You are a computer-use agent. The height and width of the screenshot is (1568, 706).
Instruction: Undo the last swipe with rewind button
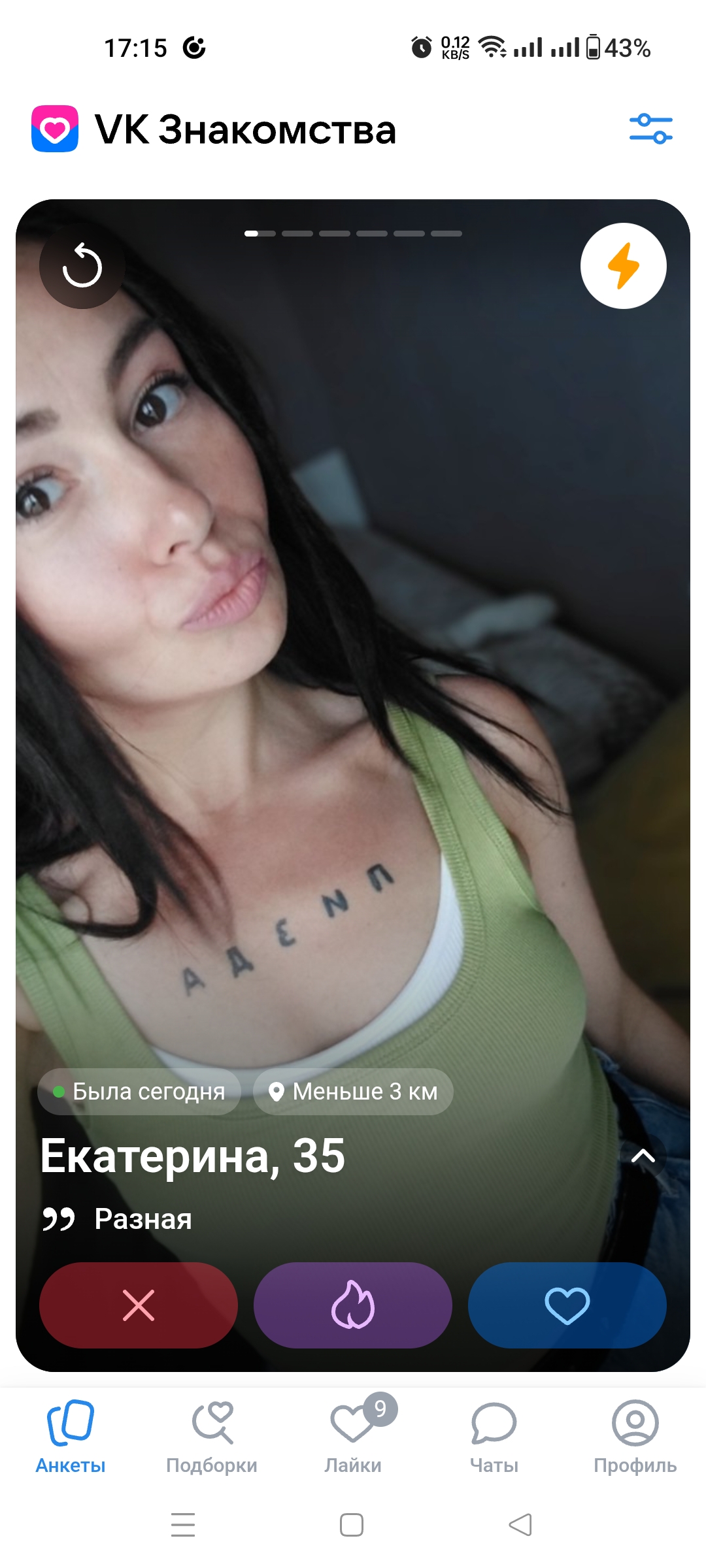(82, 266)
